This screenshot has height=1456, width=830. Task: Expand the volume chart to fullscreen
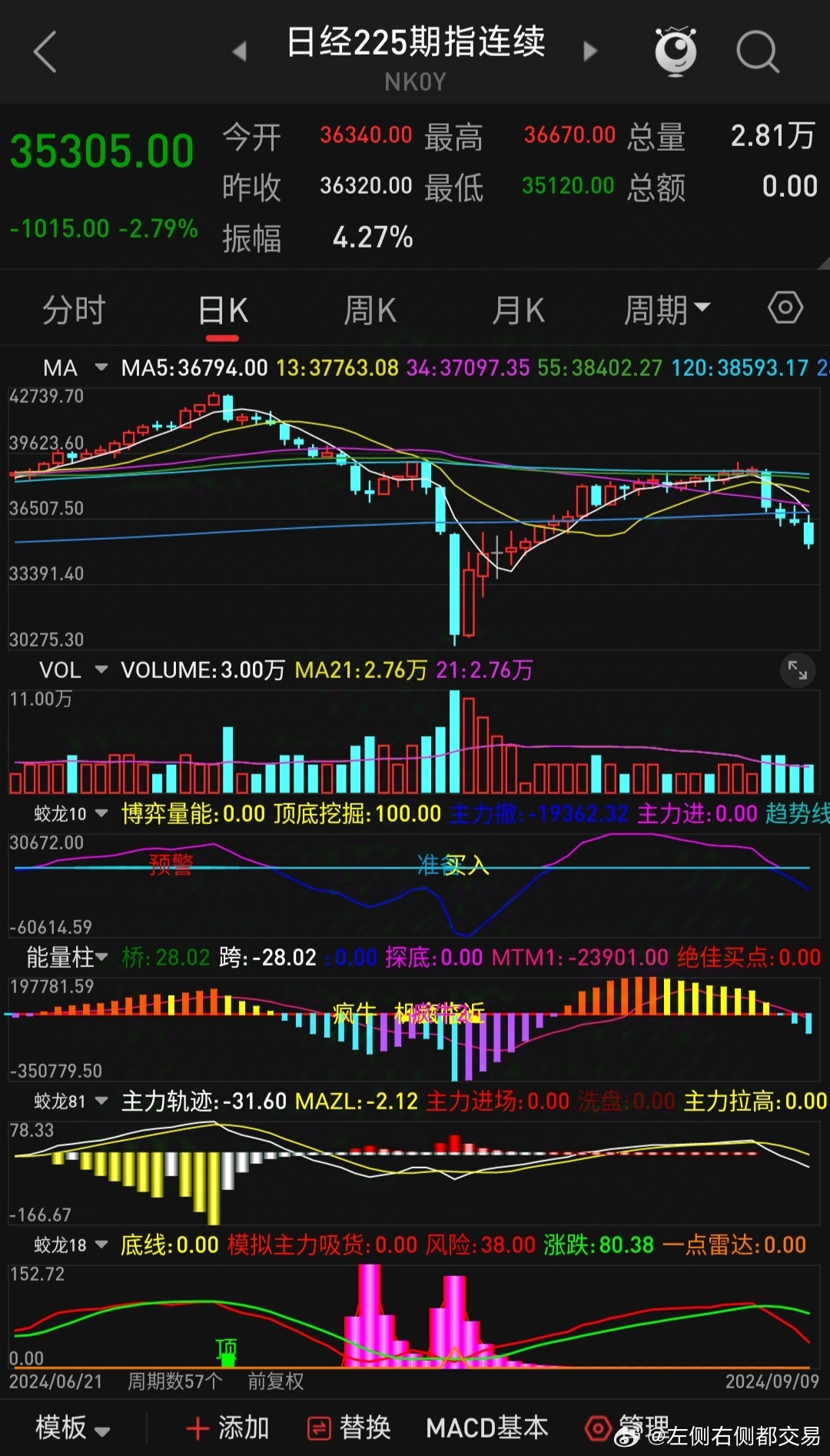(x=798, y=670)
